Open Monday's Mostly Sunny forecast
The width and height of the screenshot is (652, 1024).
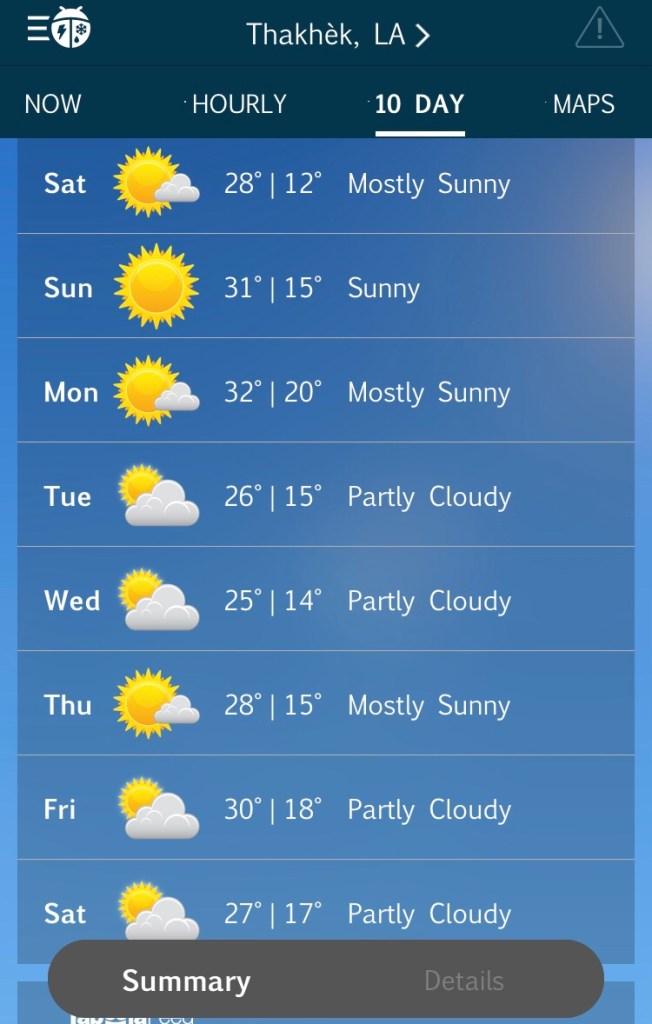pos(326,392)
